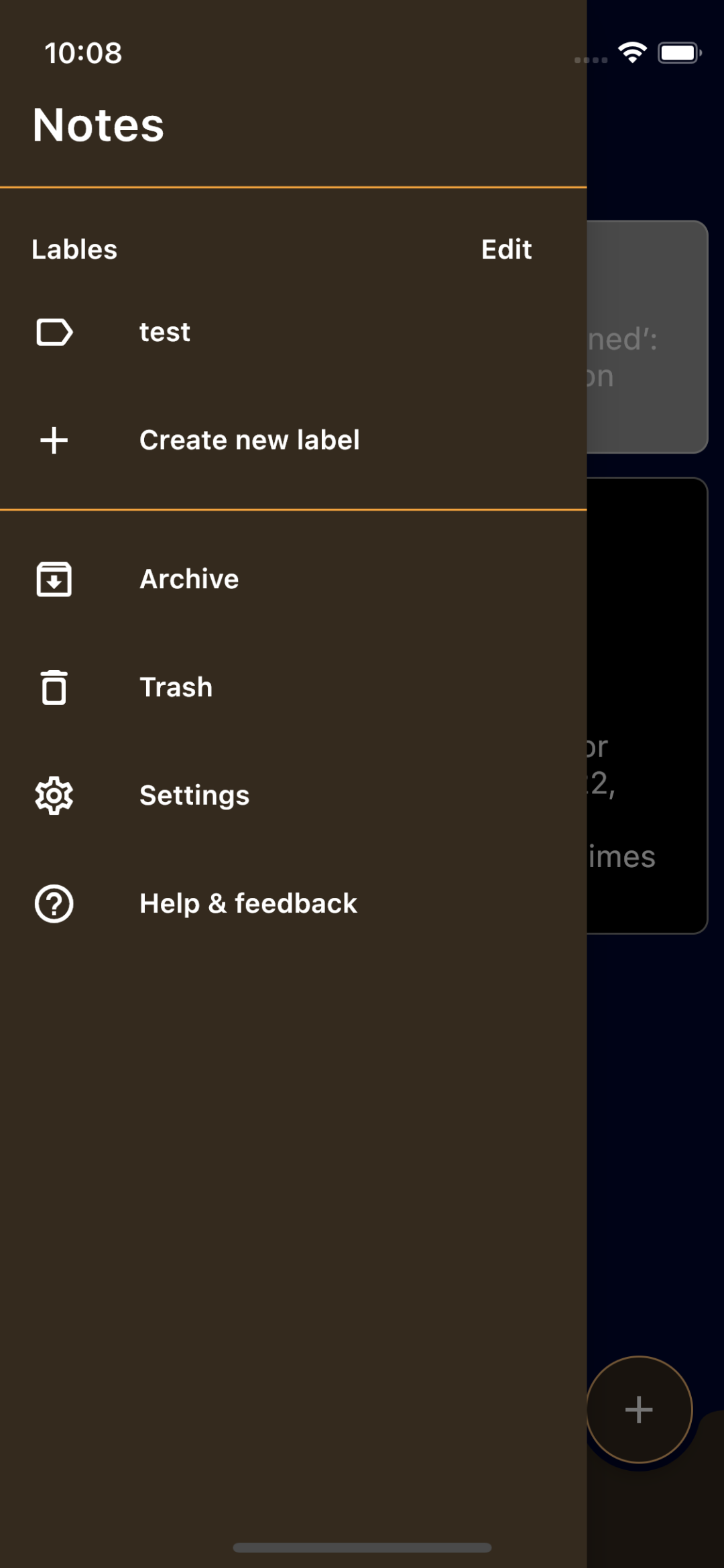
Task: Click Edit next to Lables
Action: (506, 249)
